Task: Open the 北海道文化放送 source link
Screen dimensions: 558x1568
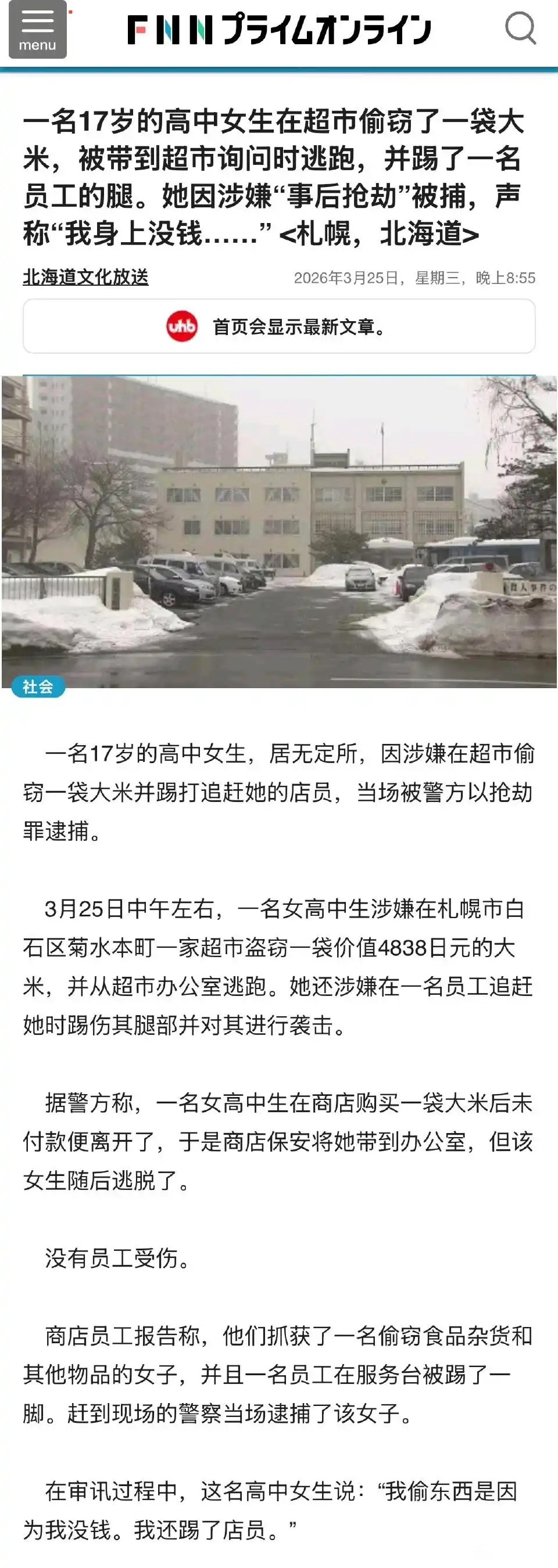Action: [86, 278]
